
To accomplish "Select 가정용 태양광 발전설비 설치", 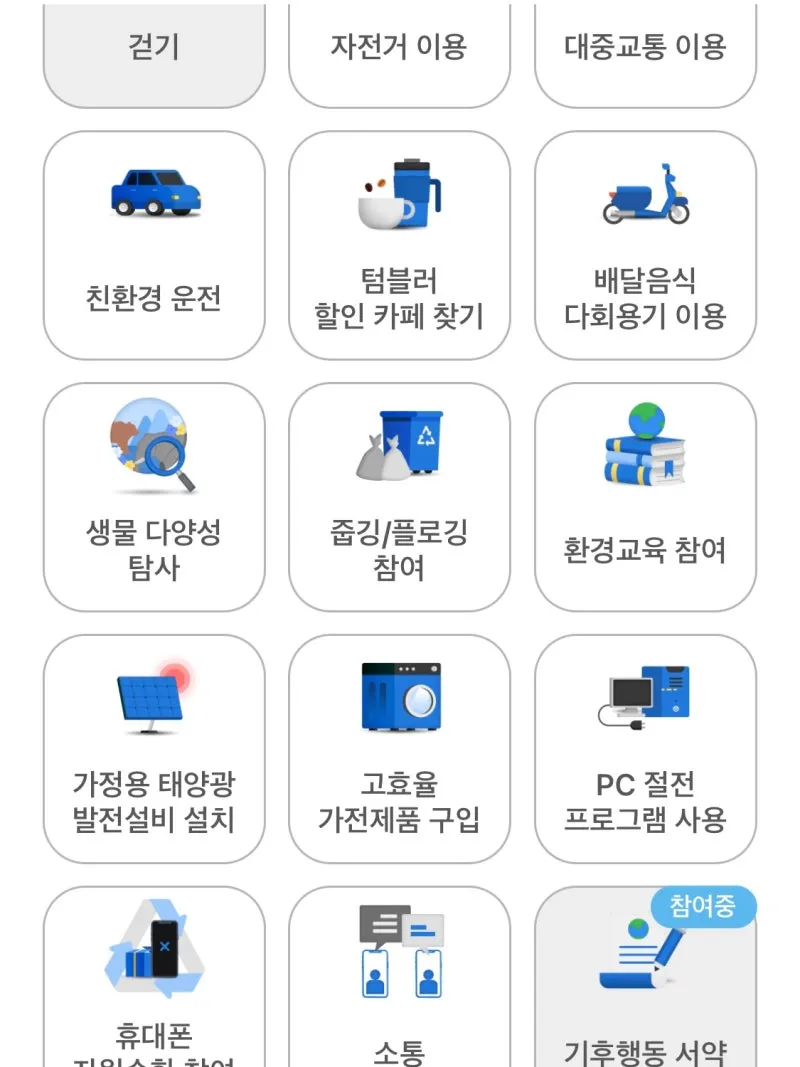I will (154, 749).
